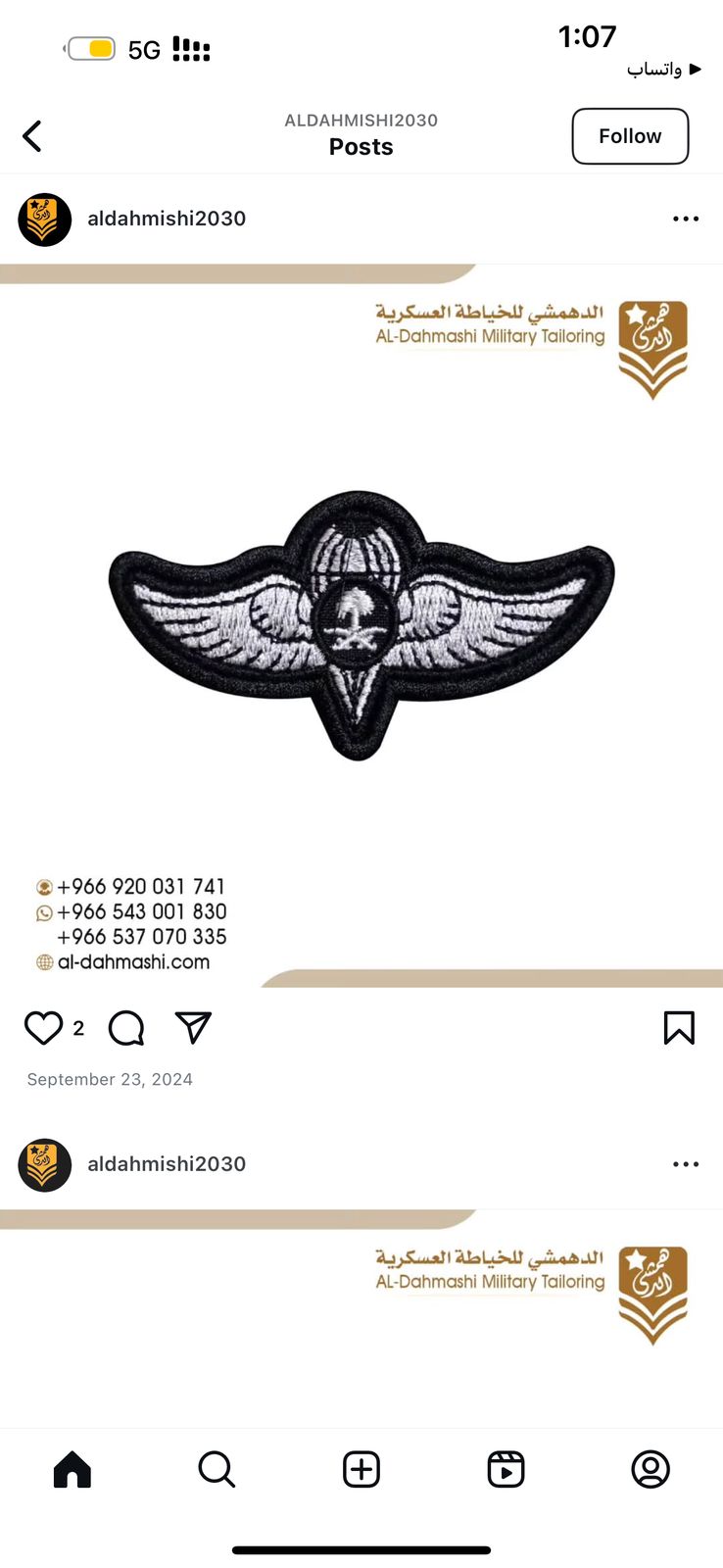Image resolution: width=723 pixels, height=1568 pixels.
Task: Go back using the top-left arrow
Action: tap(32, 136)
